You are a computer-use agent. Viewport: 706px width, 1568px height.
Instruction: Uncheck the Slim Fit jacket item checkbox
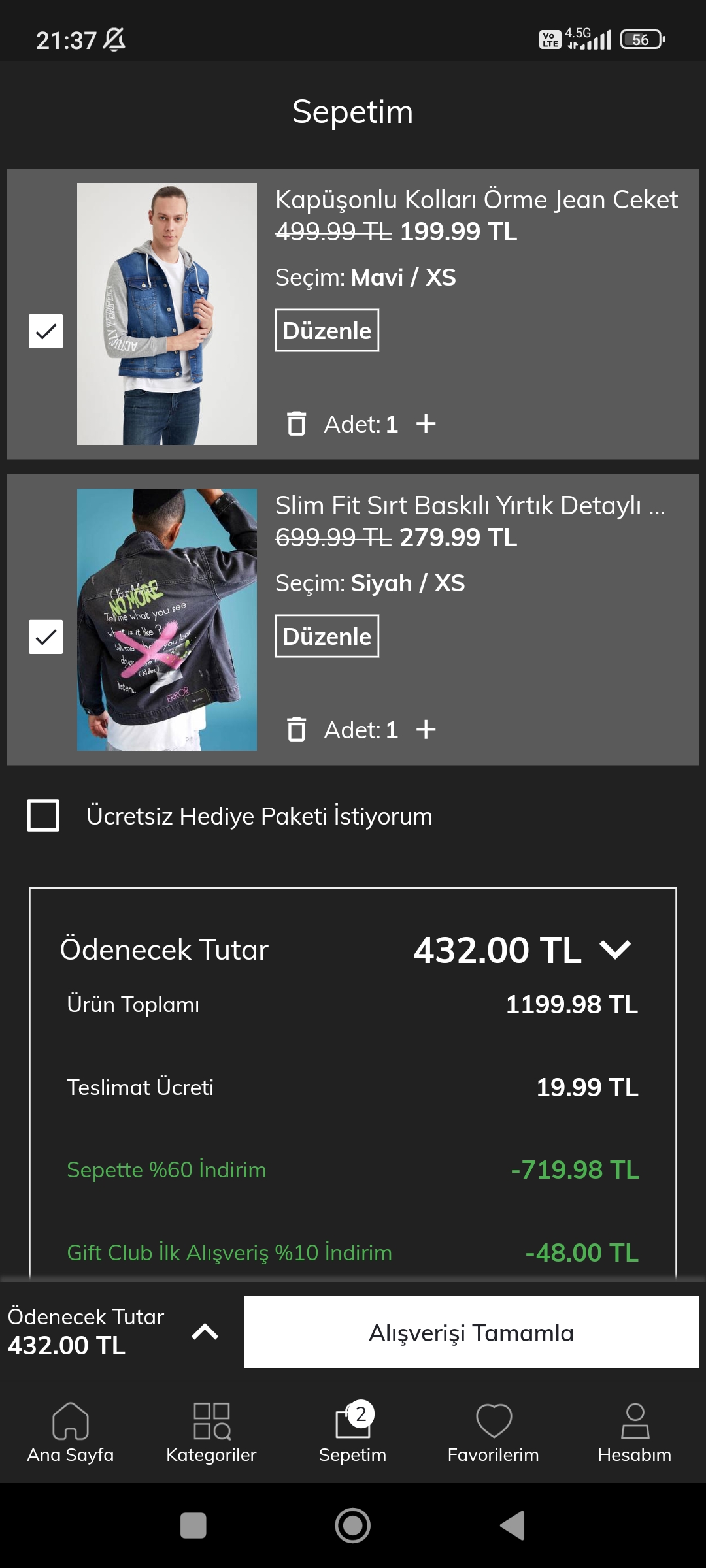pyautogui.click(x=46, y=637)
